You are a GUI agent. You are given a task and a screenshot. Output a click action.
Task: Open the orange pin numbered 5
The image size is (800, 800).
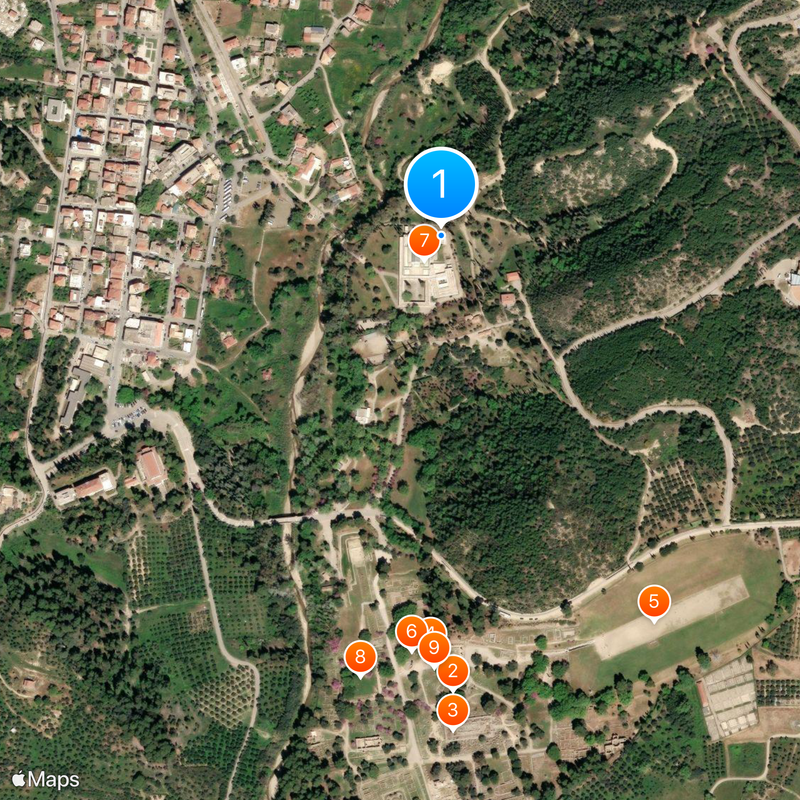(x=654, y=602)
